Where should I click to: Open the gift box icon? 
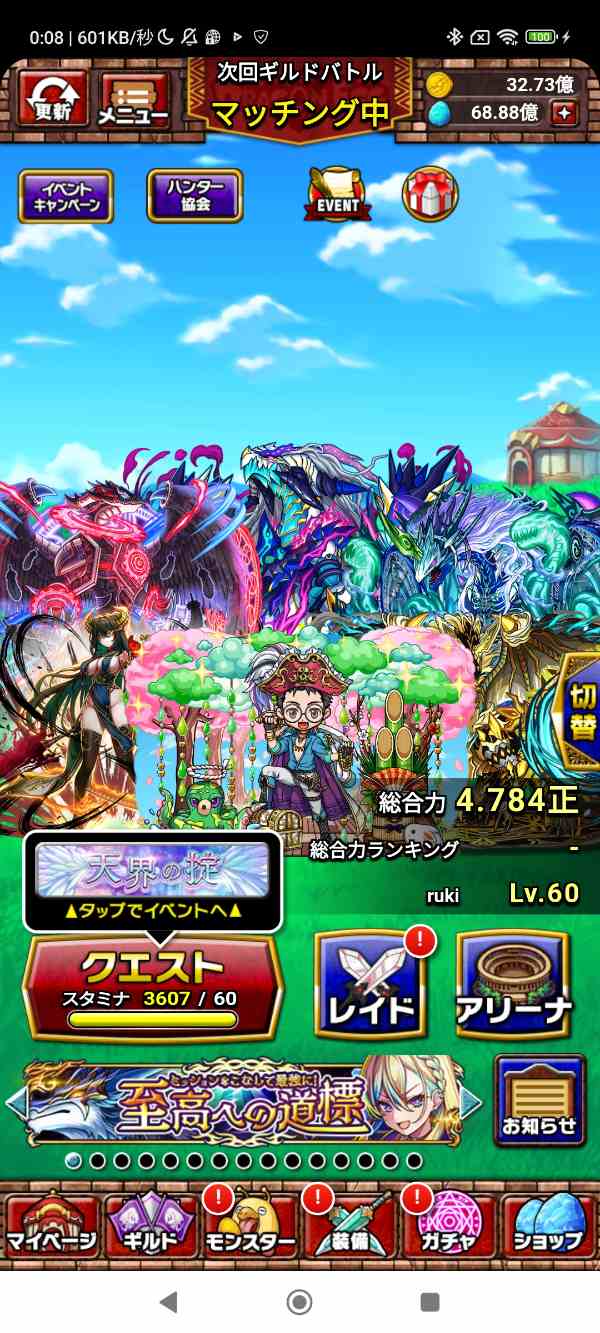coord(430,192)
